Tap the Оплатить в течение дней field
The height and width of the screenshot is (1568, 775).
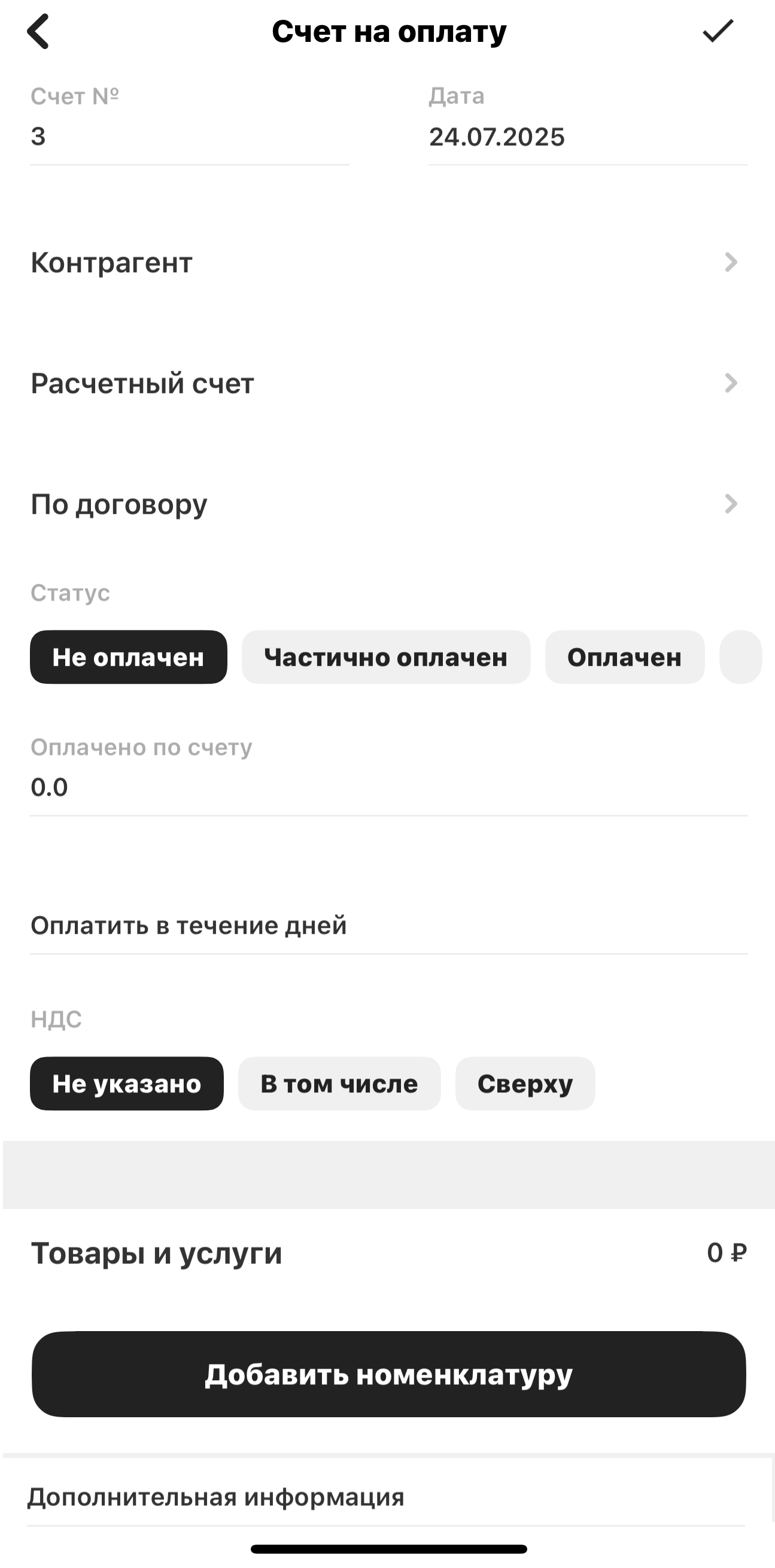[x=387, y=926]
